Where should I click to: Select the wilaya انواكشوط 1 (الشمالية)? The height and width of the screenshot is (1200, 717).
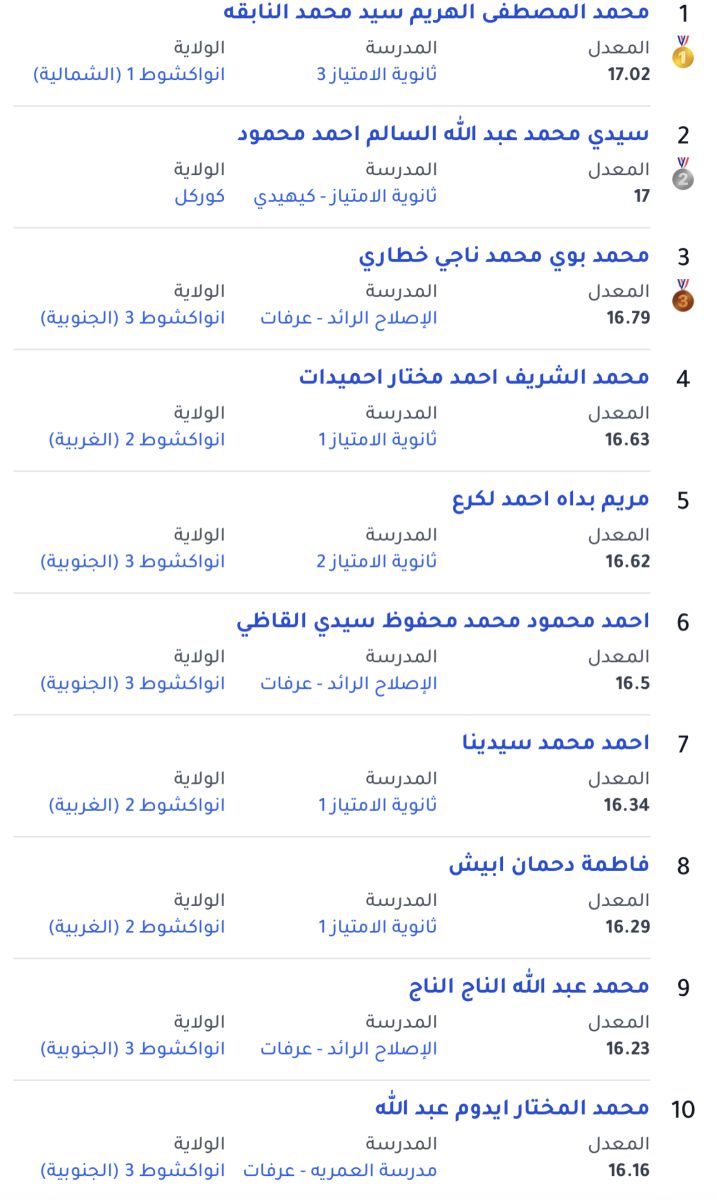point(129,74)
